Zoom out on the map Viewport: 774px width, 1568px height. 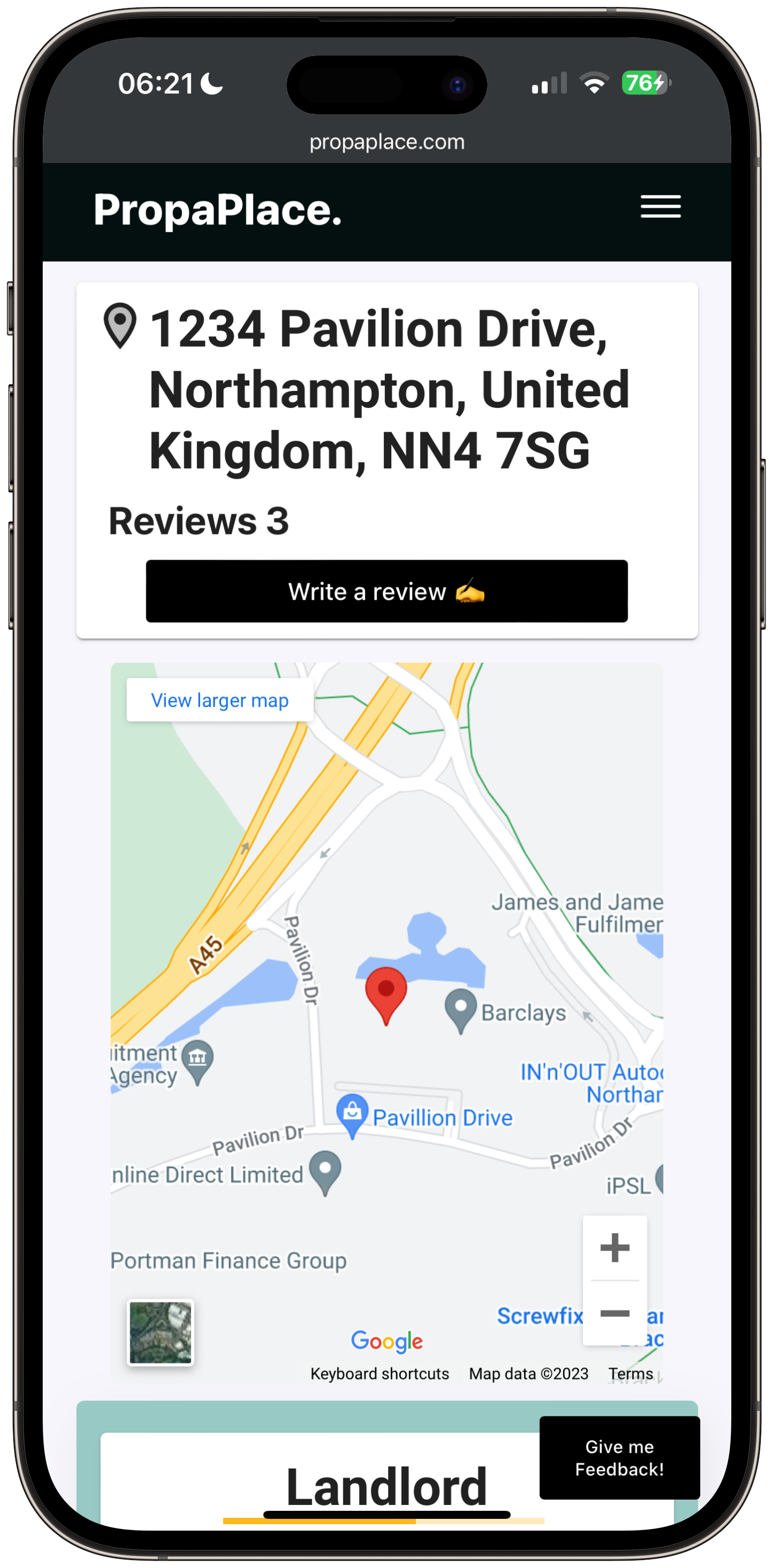[614, 1314]
